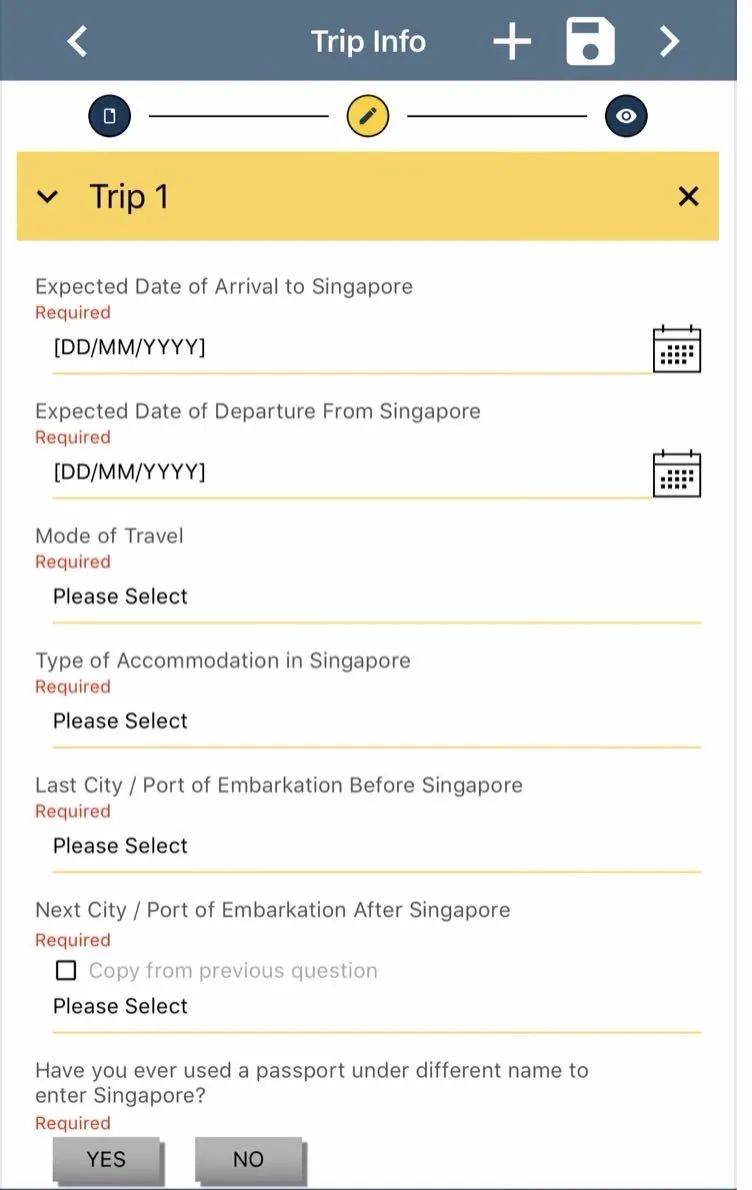Enter expected departure date field

[x=340, y=472]
